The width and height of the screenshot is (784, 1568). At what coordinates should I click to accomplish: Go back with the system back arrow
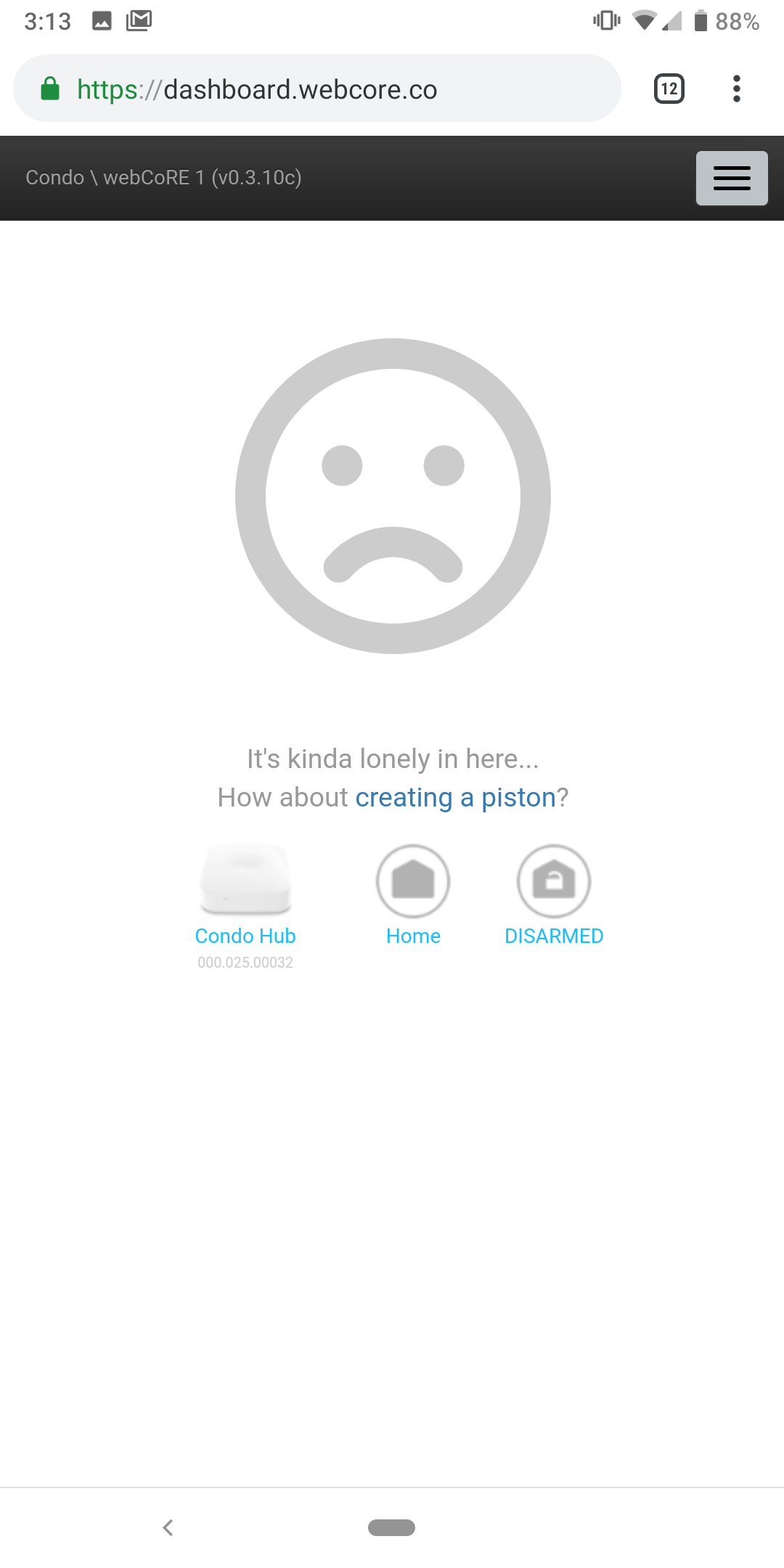(168, 1527)
